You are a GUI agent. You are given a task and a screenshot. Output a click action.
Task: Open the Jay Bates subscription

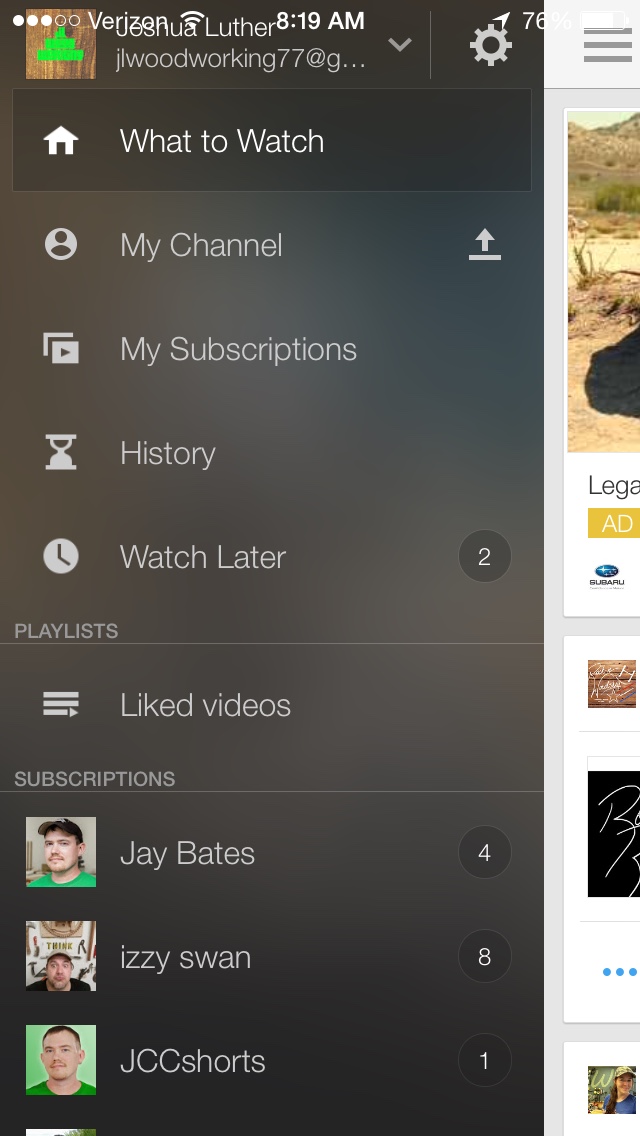point(187,853)
